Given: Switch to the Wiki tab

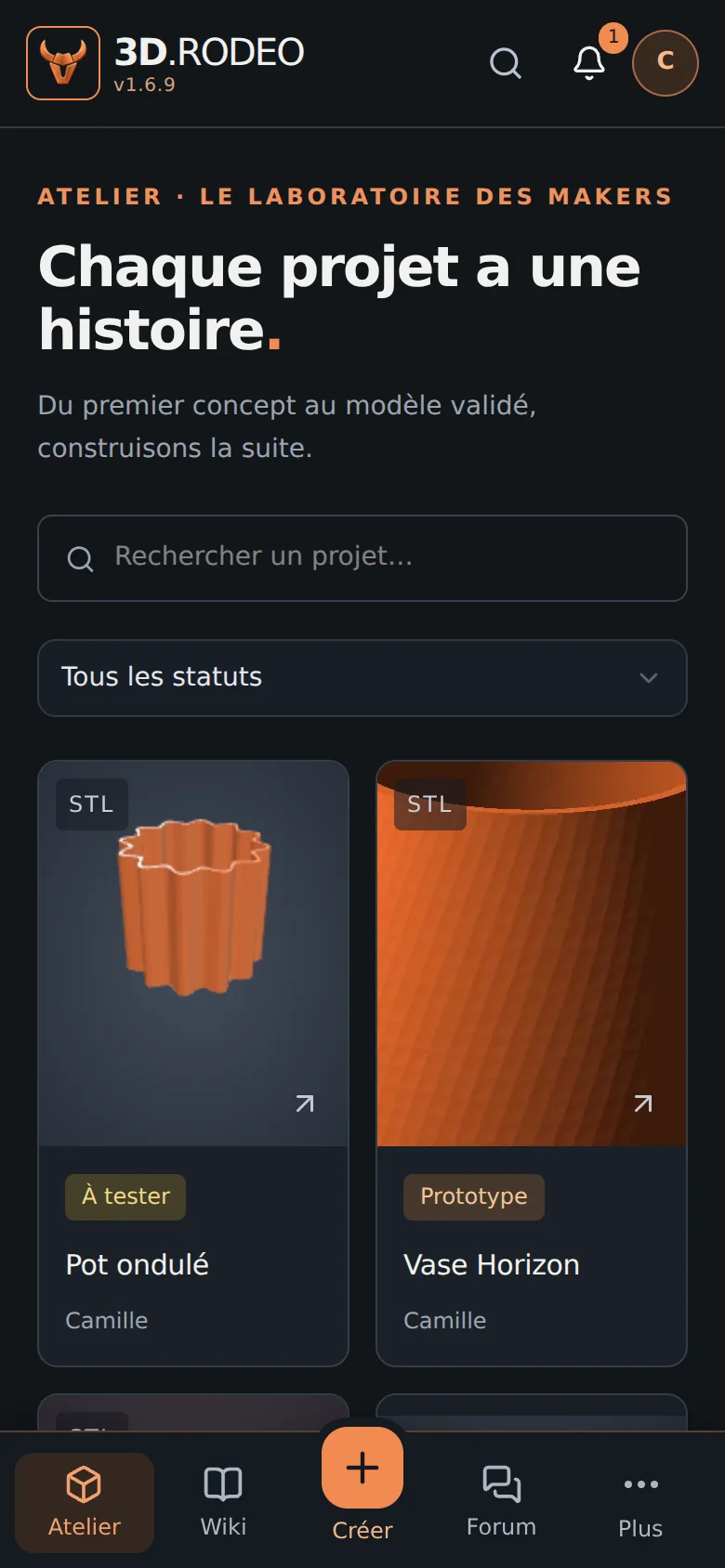Looking at the screenshot, I should pyautogui.click(x=223, y=1503).
